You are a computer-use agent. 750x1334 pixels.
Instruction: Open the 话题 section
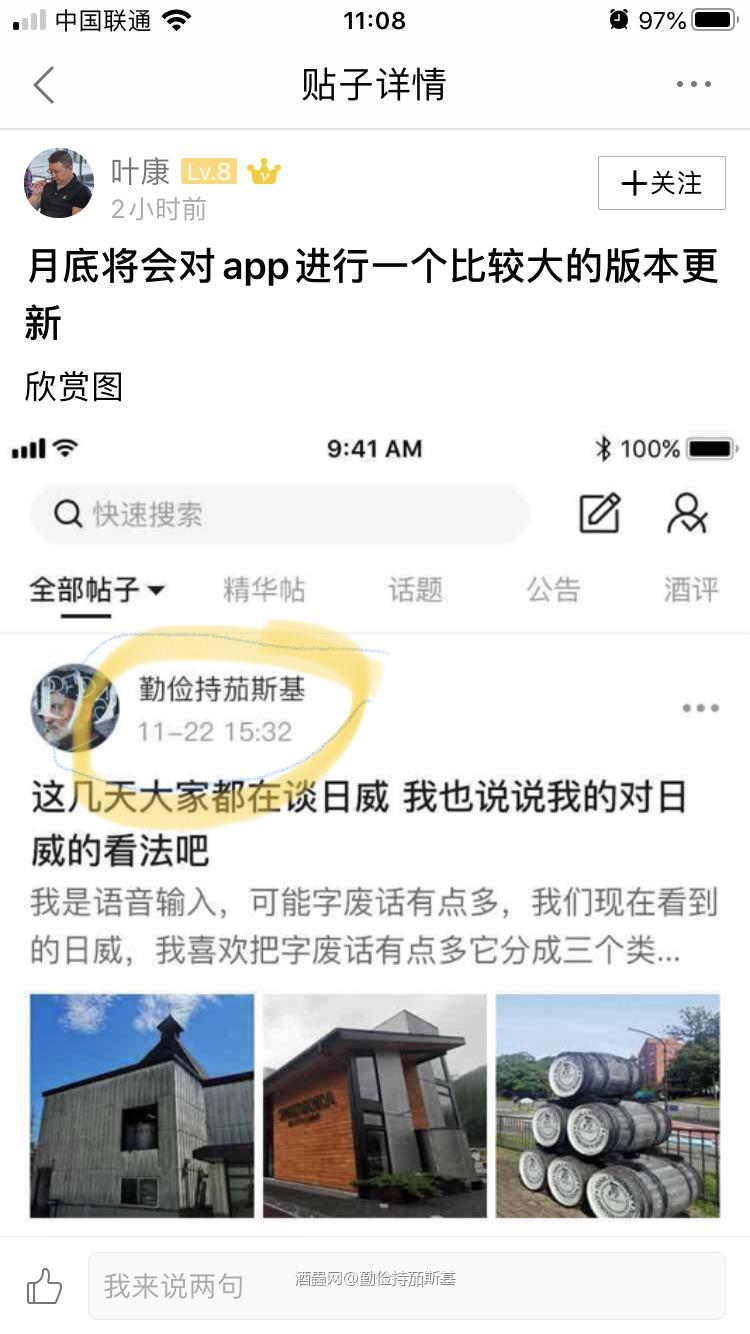(x=415, y=590)
